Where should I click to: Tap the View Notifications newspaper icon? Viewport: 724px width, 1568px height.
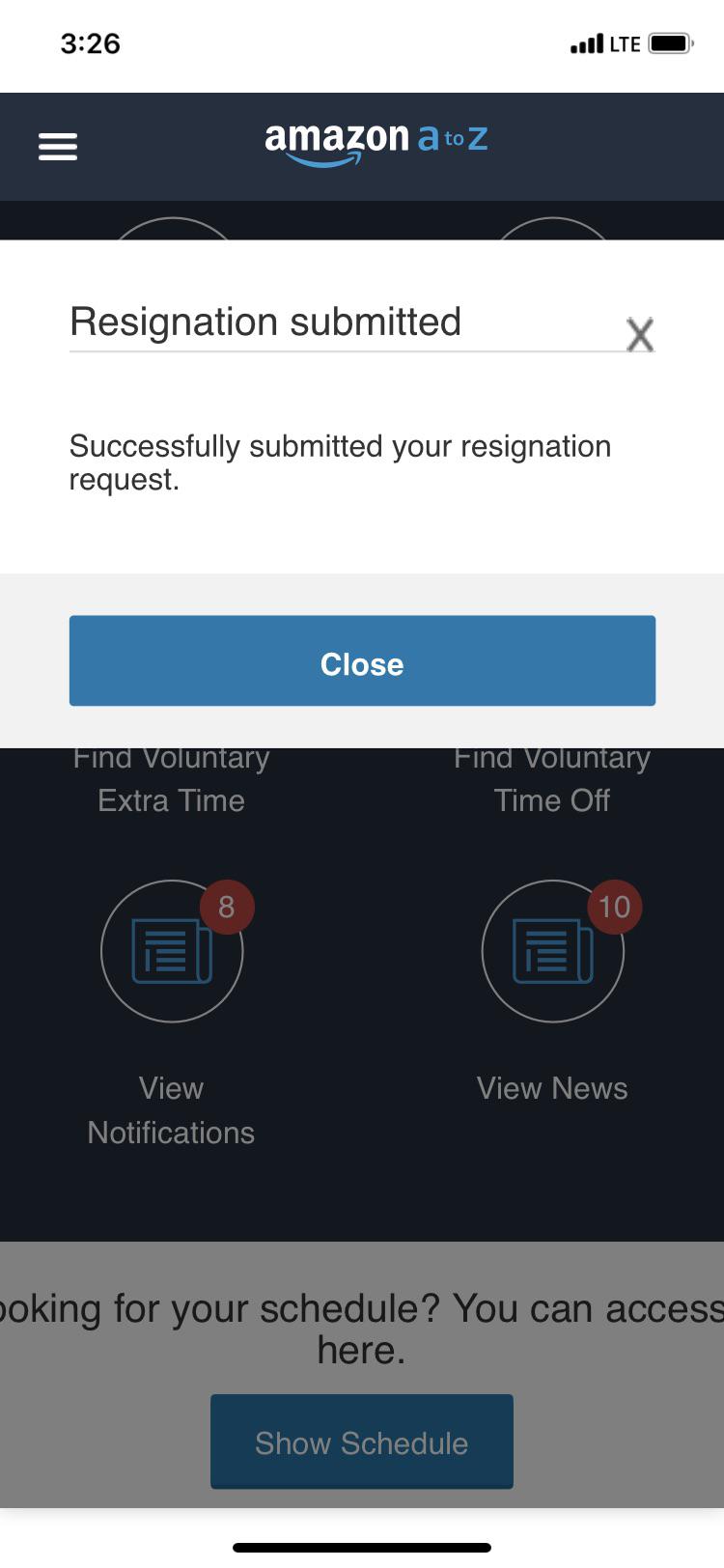click(171, 951)
